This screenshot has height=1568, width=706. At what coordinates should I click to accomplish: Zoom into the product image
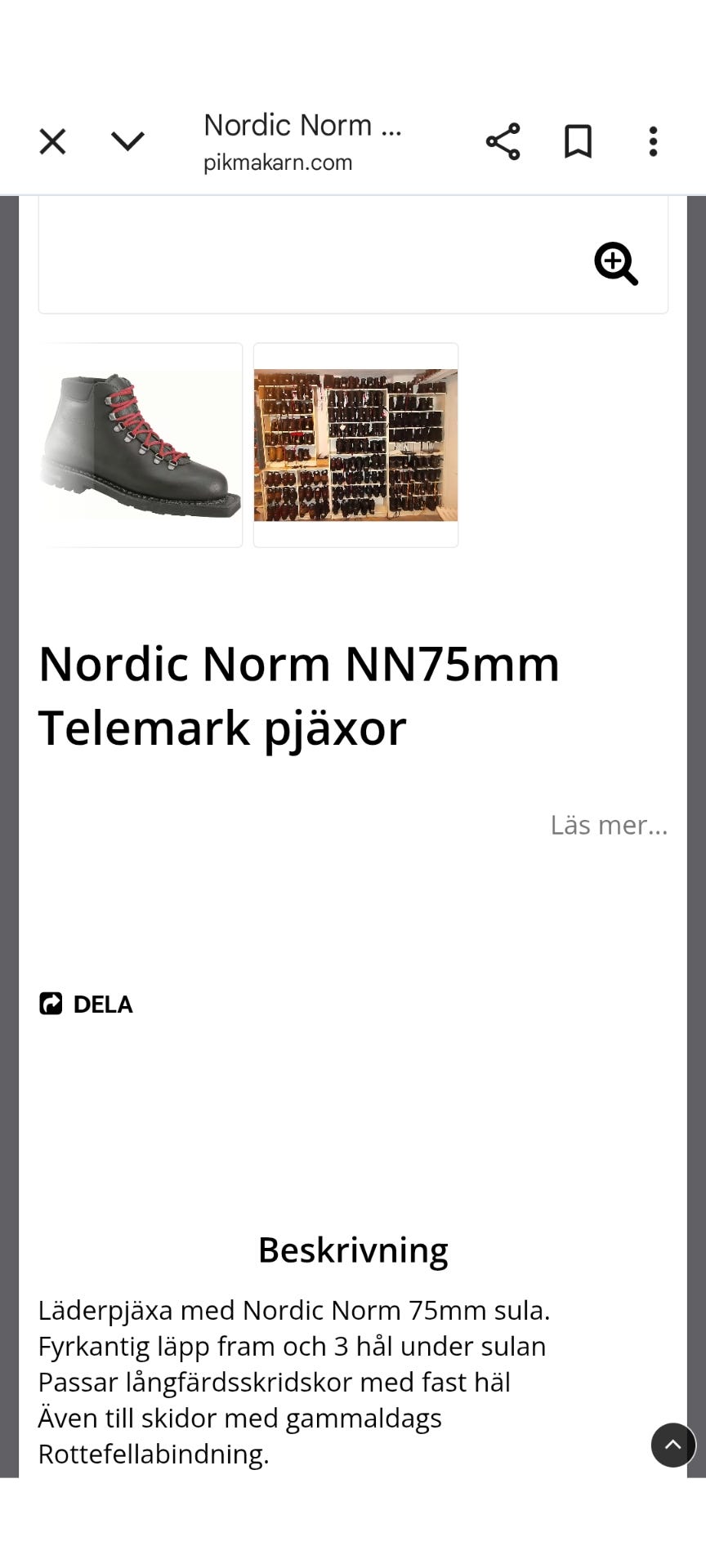615,264
